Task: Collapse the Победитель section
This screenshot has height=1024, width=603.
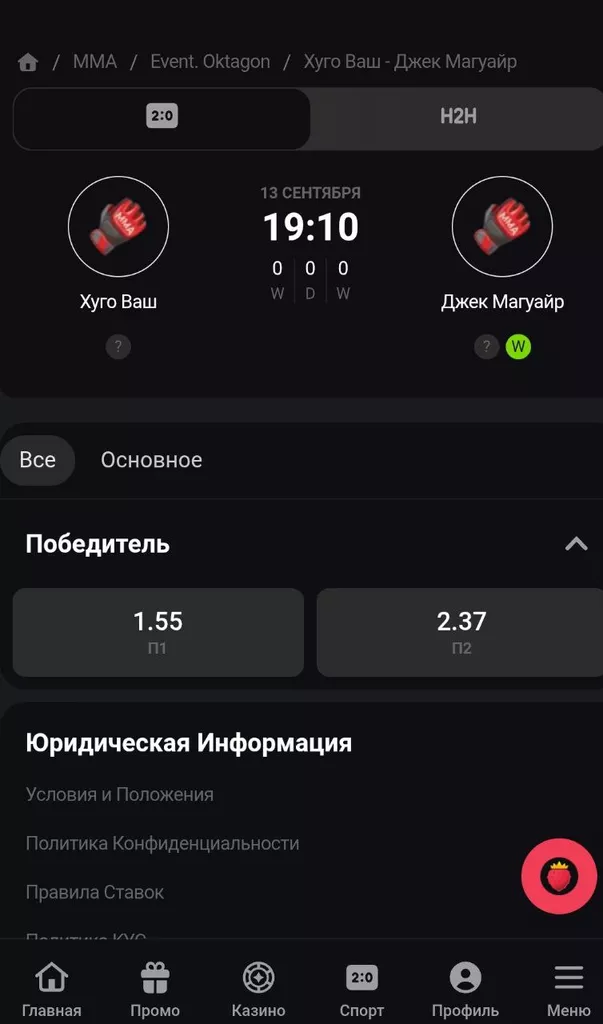Action: click(576, 544)
